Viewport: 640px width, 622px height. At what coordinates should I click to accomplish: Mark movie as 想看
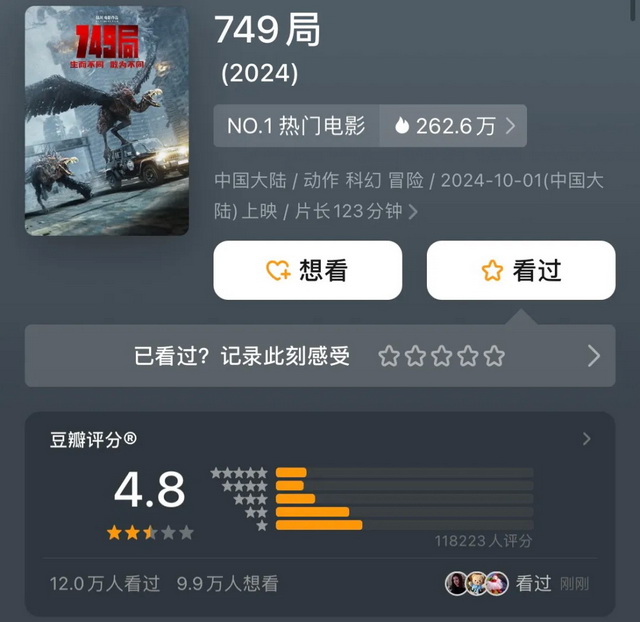(x=307, y=270)
